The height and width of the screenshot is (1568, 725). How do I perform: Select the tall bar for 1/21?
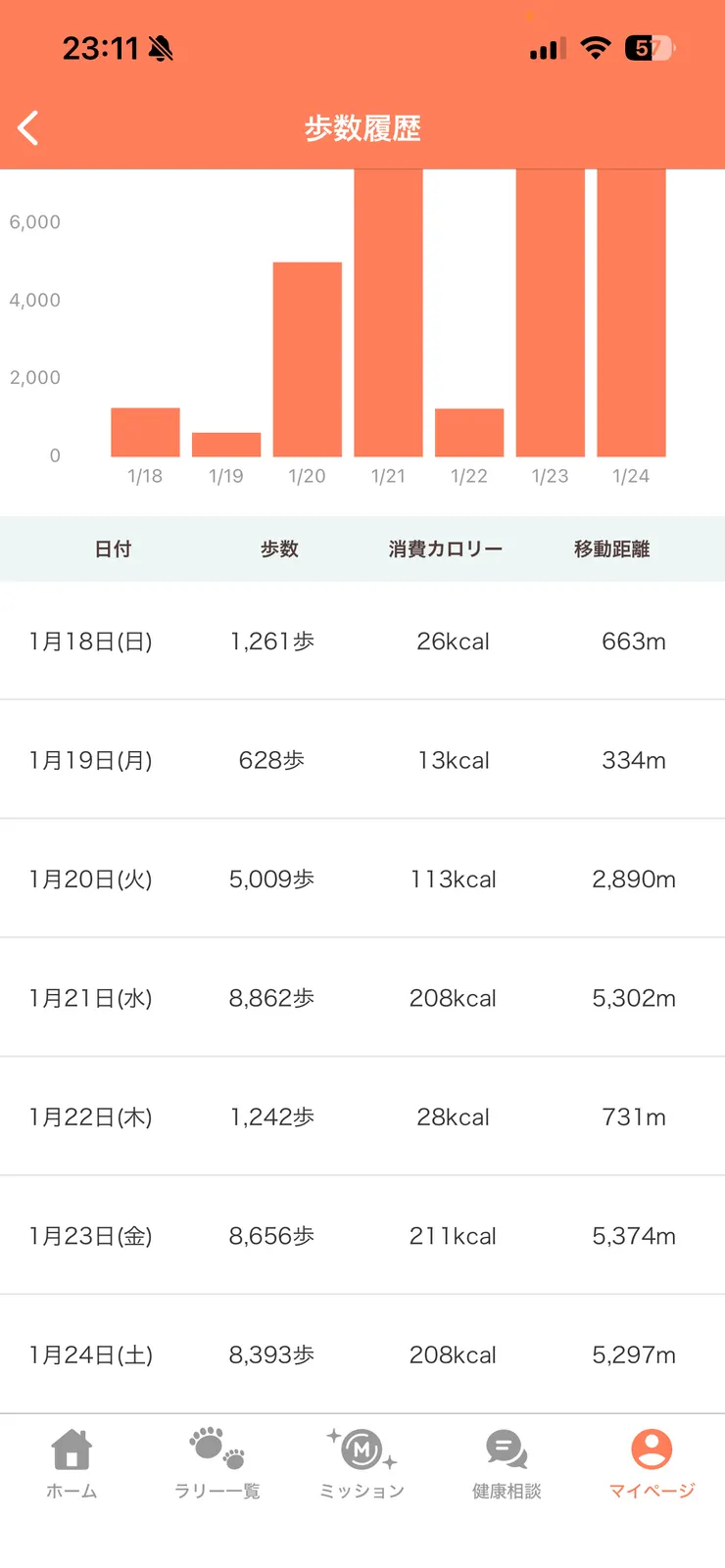387,313
